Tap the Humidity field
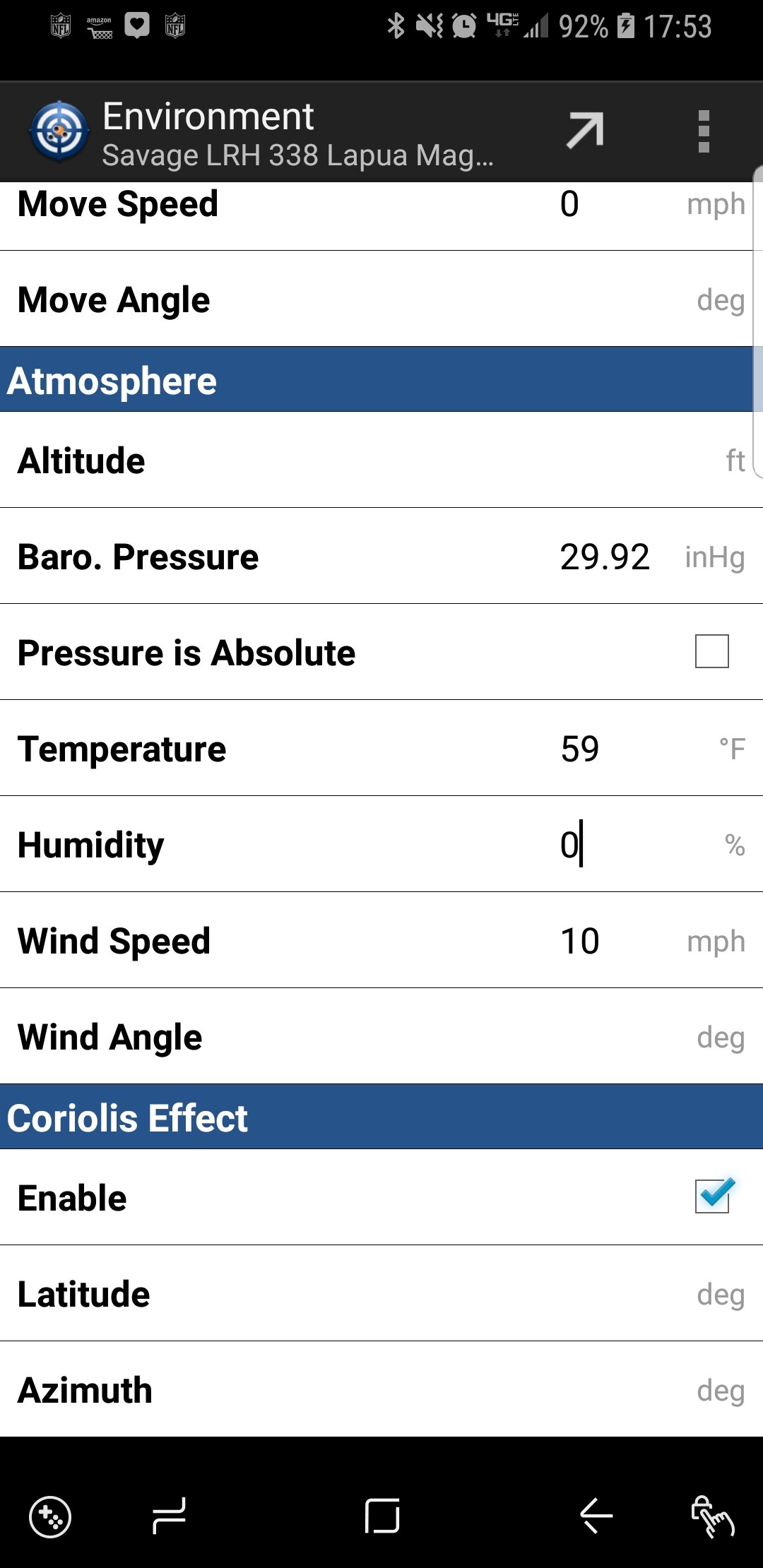 (x=609, y=845)
